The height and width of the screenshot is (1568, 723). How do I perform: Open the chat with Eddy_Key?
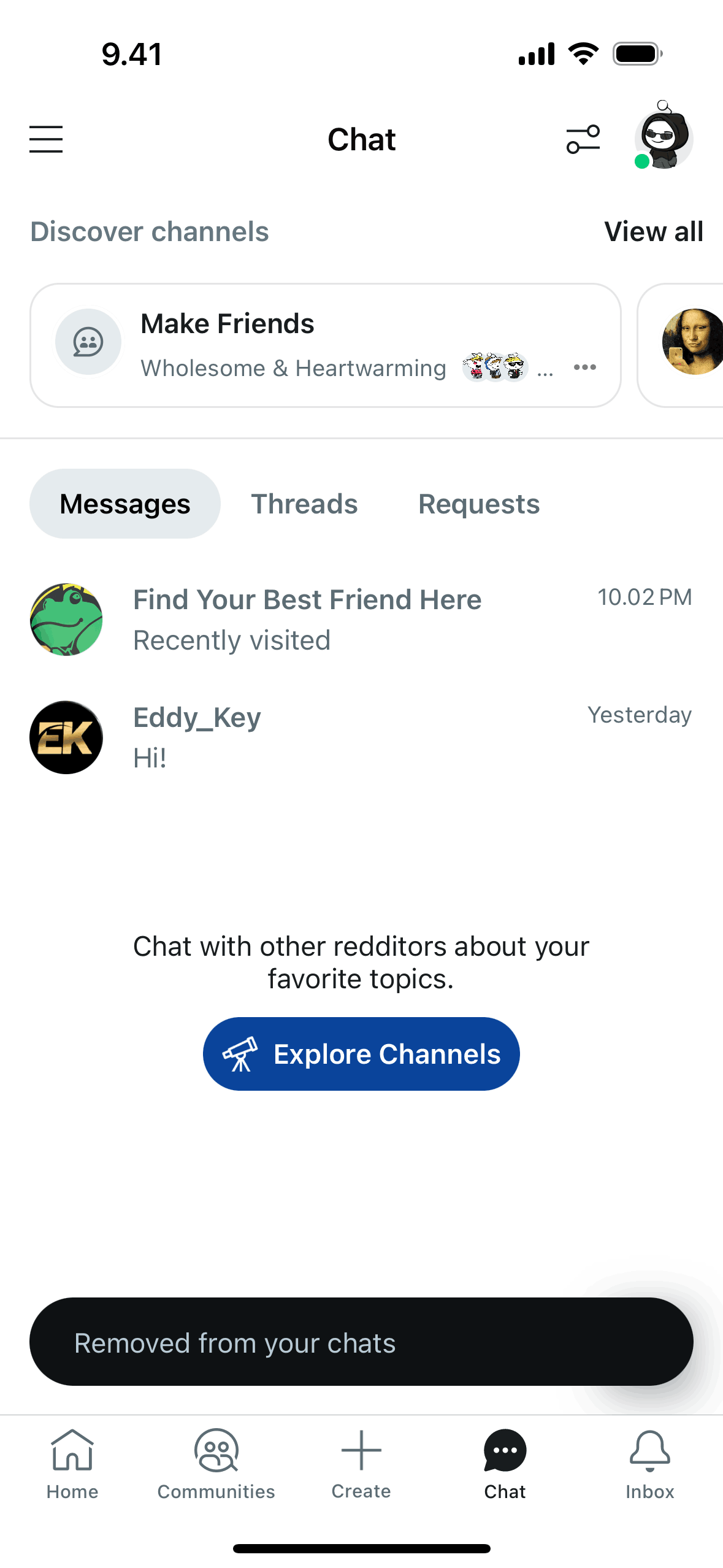point(361,737)
